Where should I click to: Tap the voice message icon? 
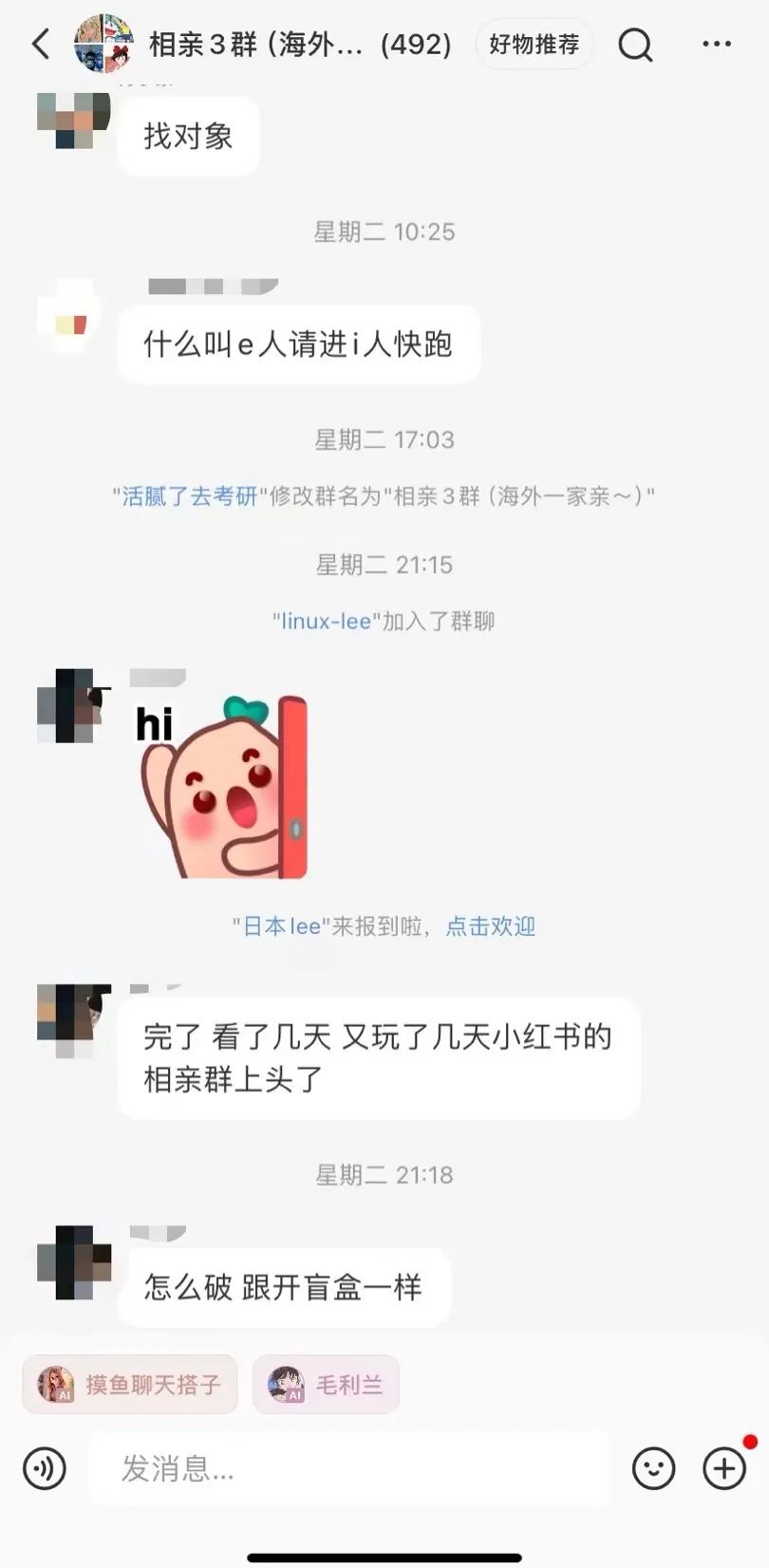point(44,1467)
